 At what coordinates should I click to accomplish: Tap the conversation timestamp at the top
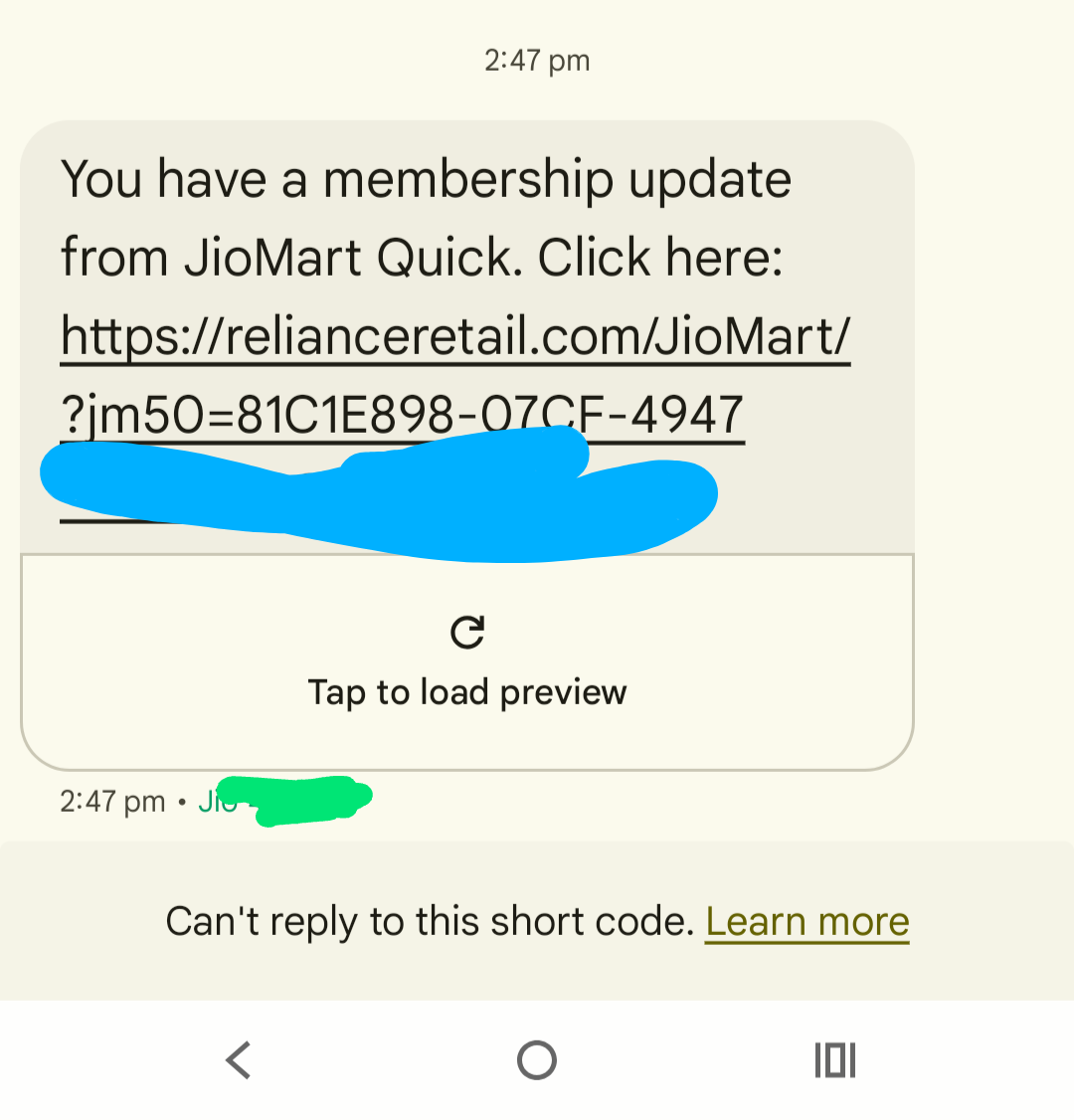(536, 60)
